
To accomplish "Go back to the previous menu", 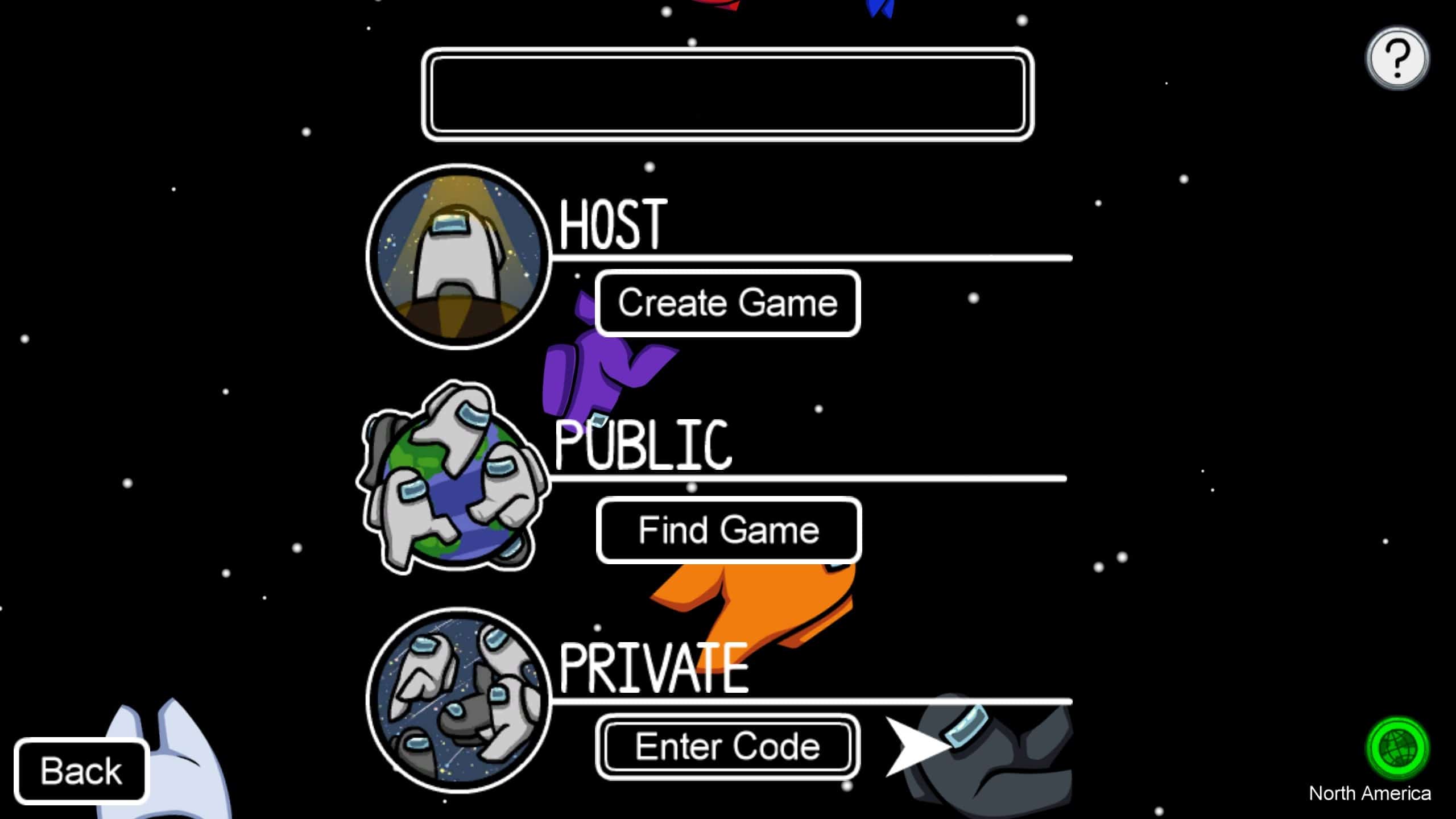I will click(x=81, y=771).
